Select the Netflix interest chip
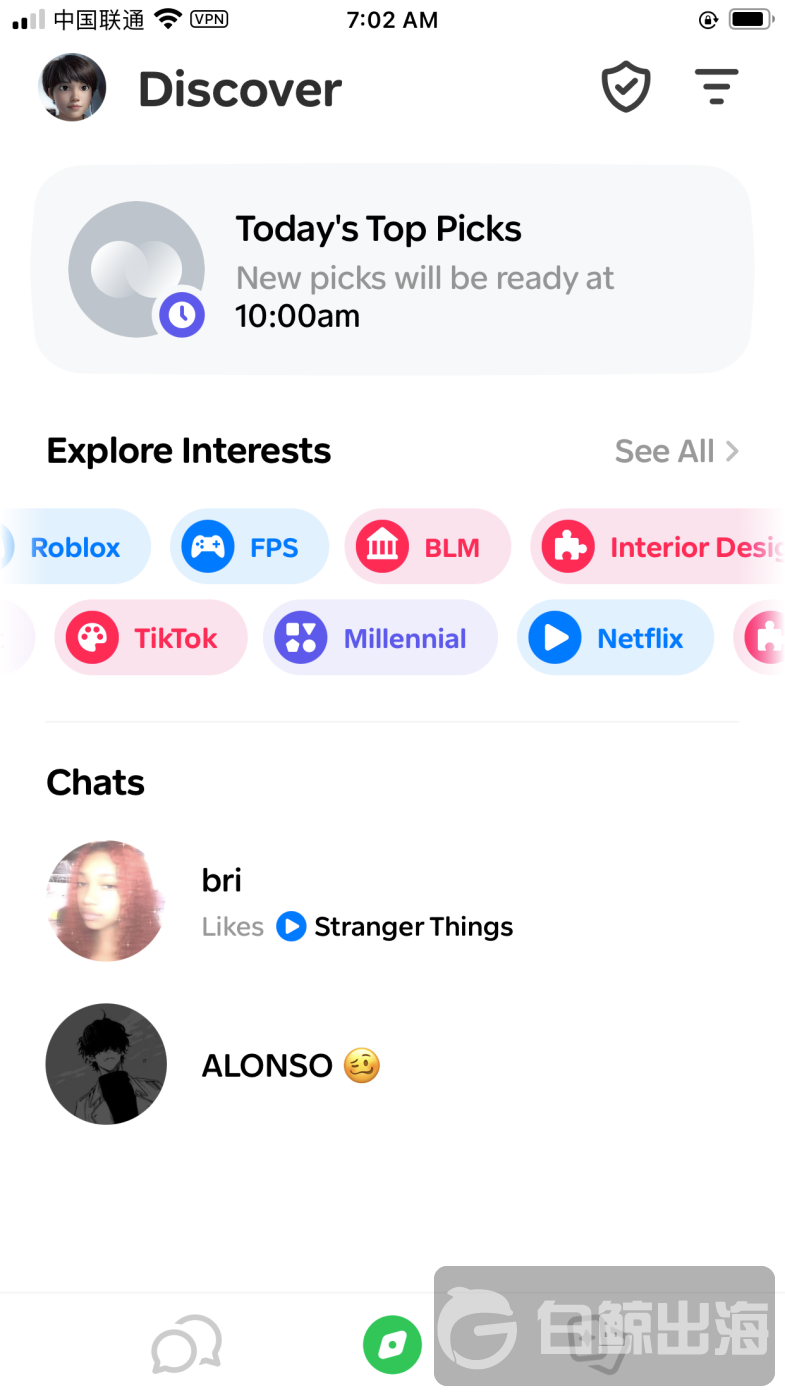 [615, 638]
